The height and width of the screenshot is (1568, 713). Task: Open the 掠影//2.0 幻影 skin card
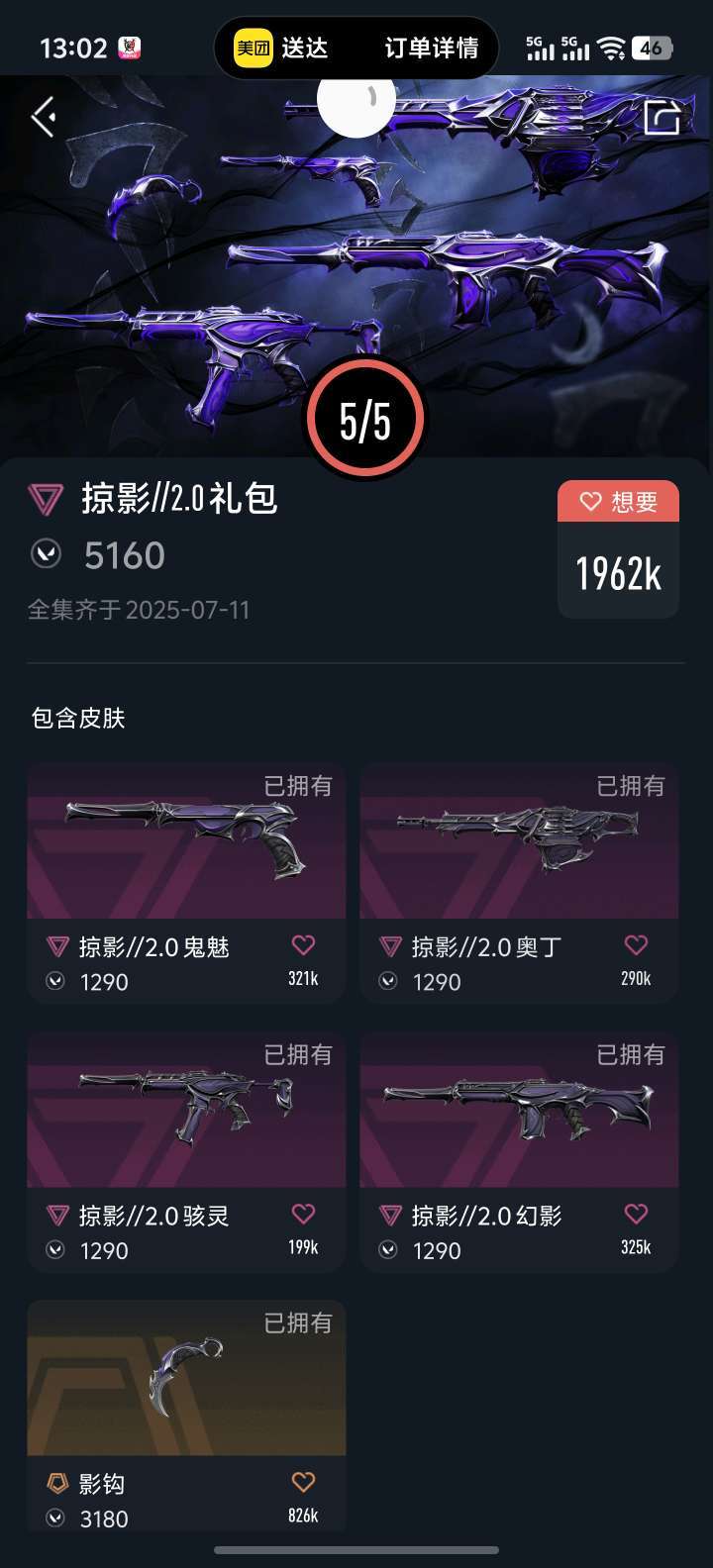[519, 1151]
